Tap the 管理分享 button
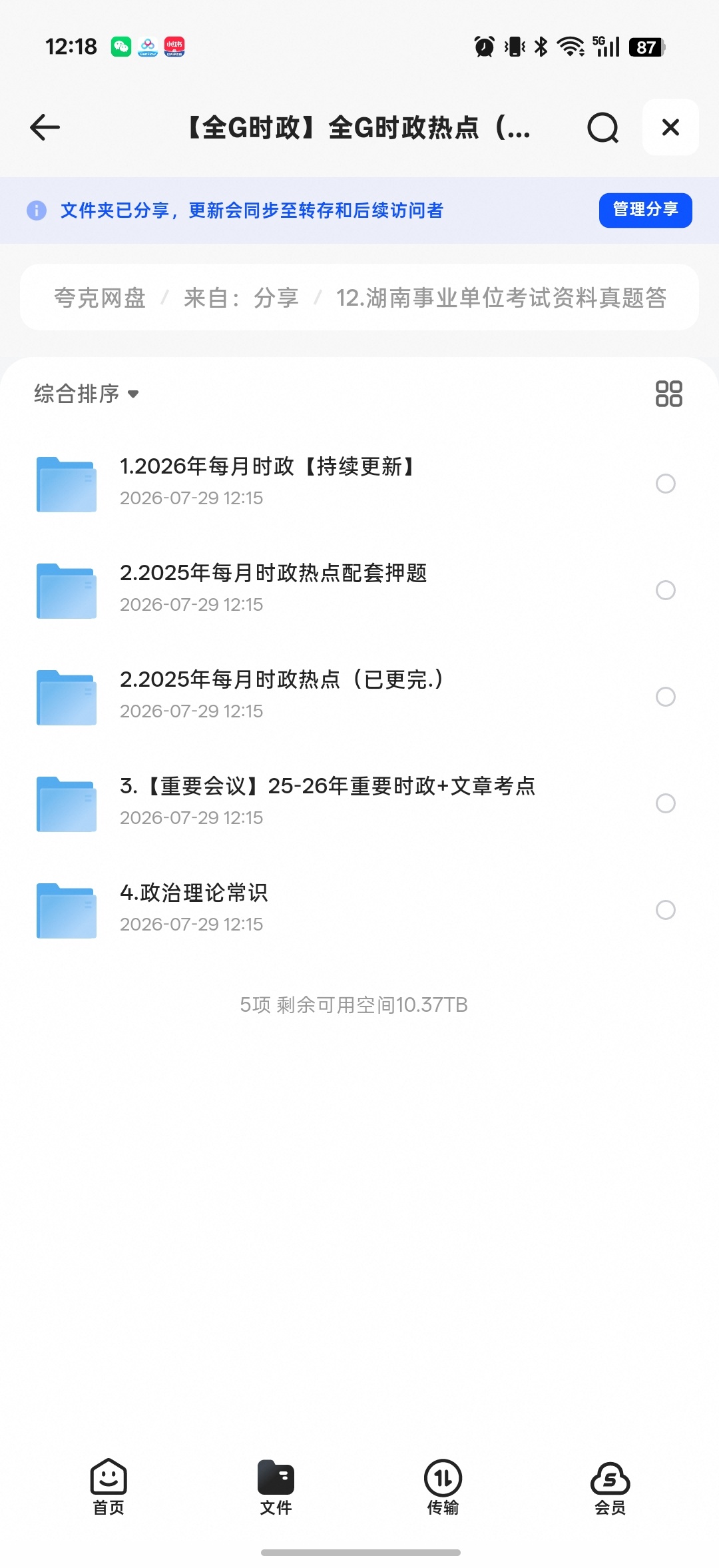The width and height of the screenshot is (719, 1568). tap(645, 210)
